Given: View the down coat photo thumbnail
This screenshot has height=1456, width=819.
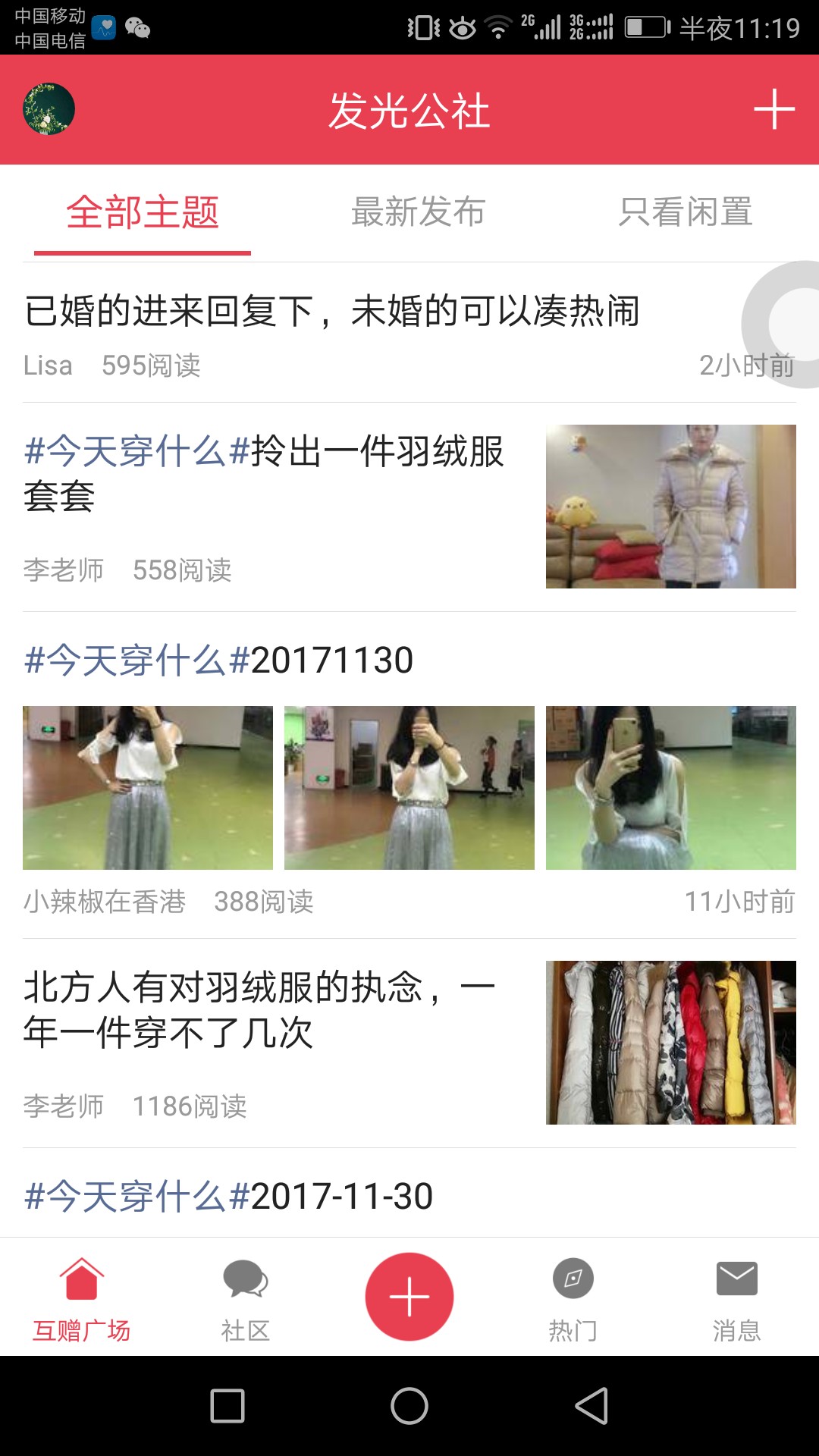Looking at the screenshot, I should (671, 507).
